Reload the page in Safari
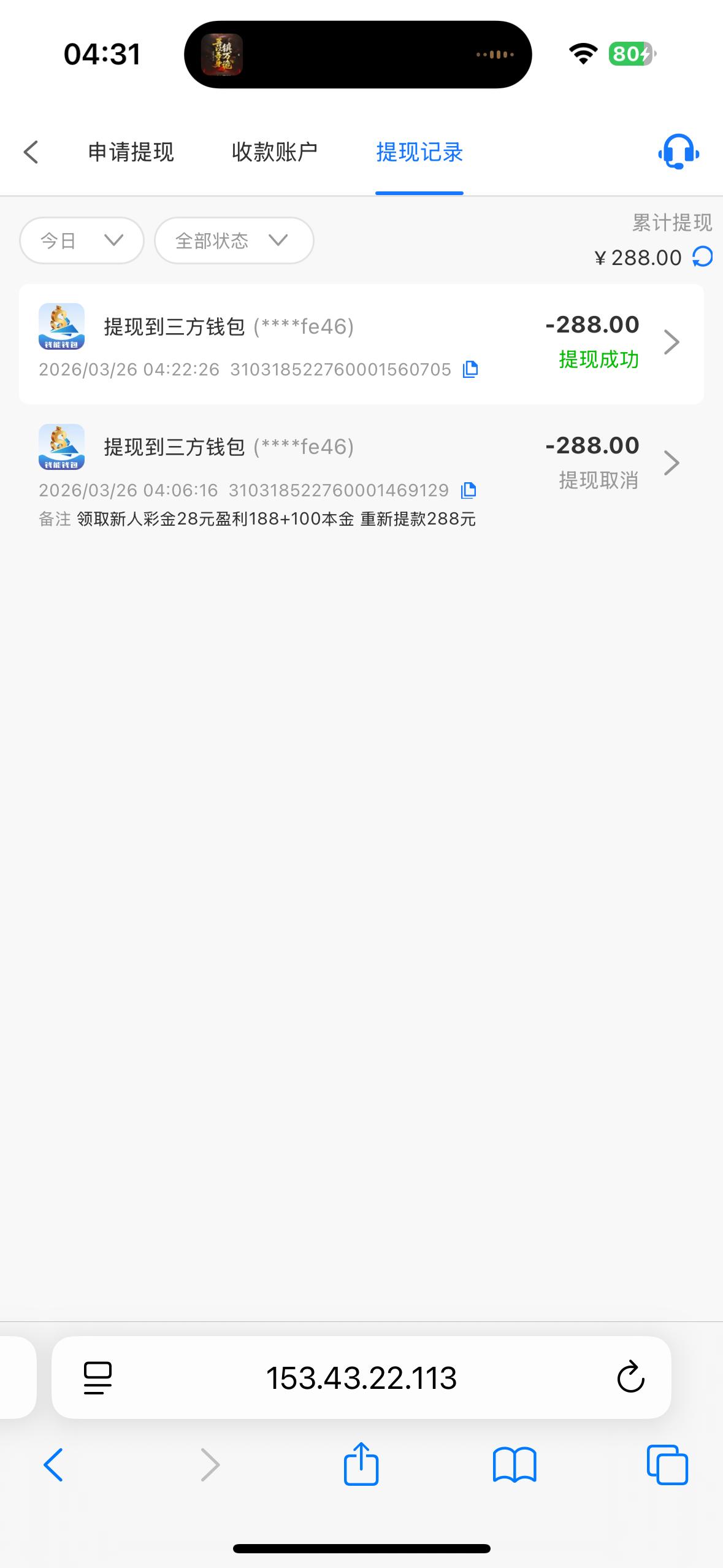This screenshot has height=1568, width=723. point(630,1378)
